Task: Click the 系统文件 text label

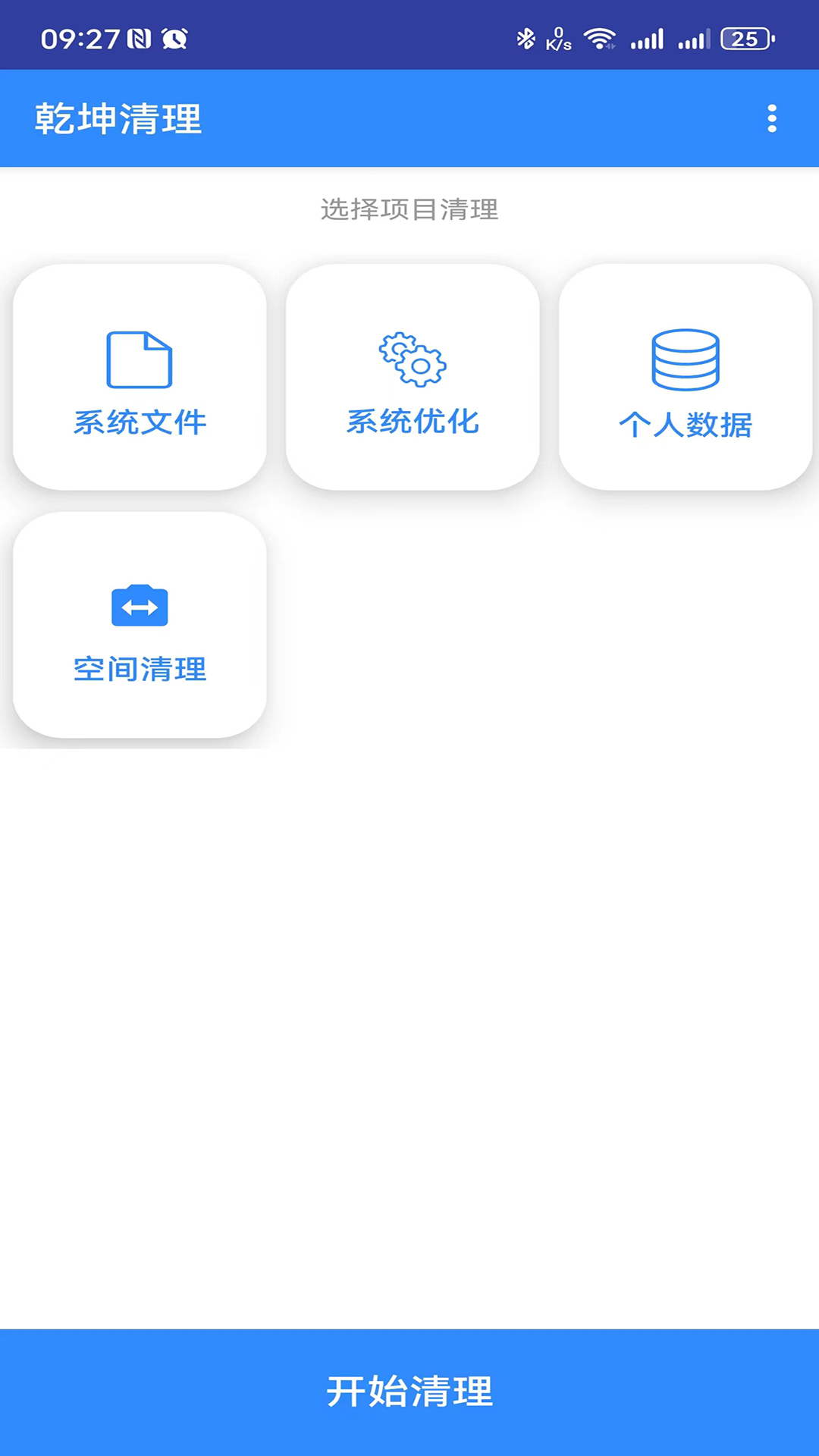Action: click(x=140, y=422)
